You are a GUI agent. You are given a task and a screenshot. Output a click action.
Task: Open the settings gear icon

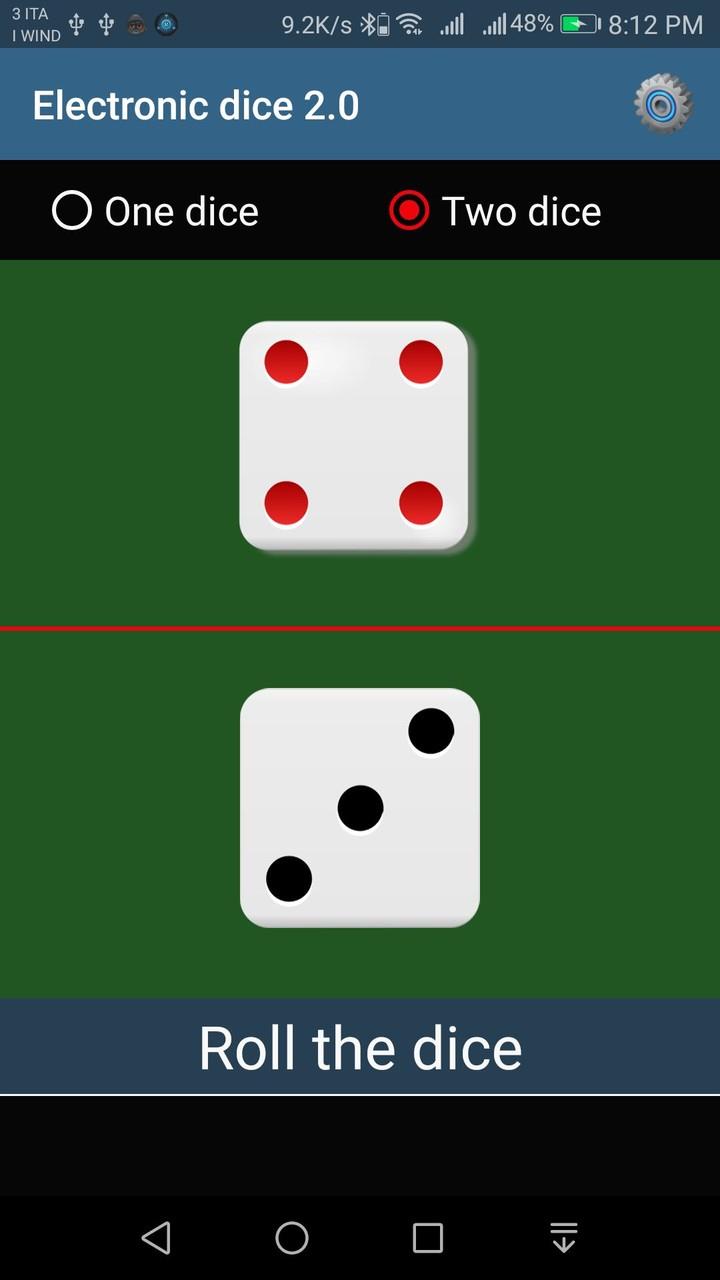pos(661,103)
